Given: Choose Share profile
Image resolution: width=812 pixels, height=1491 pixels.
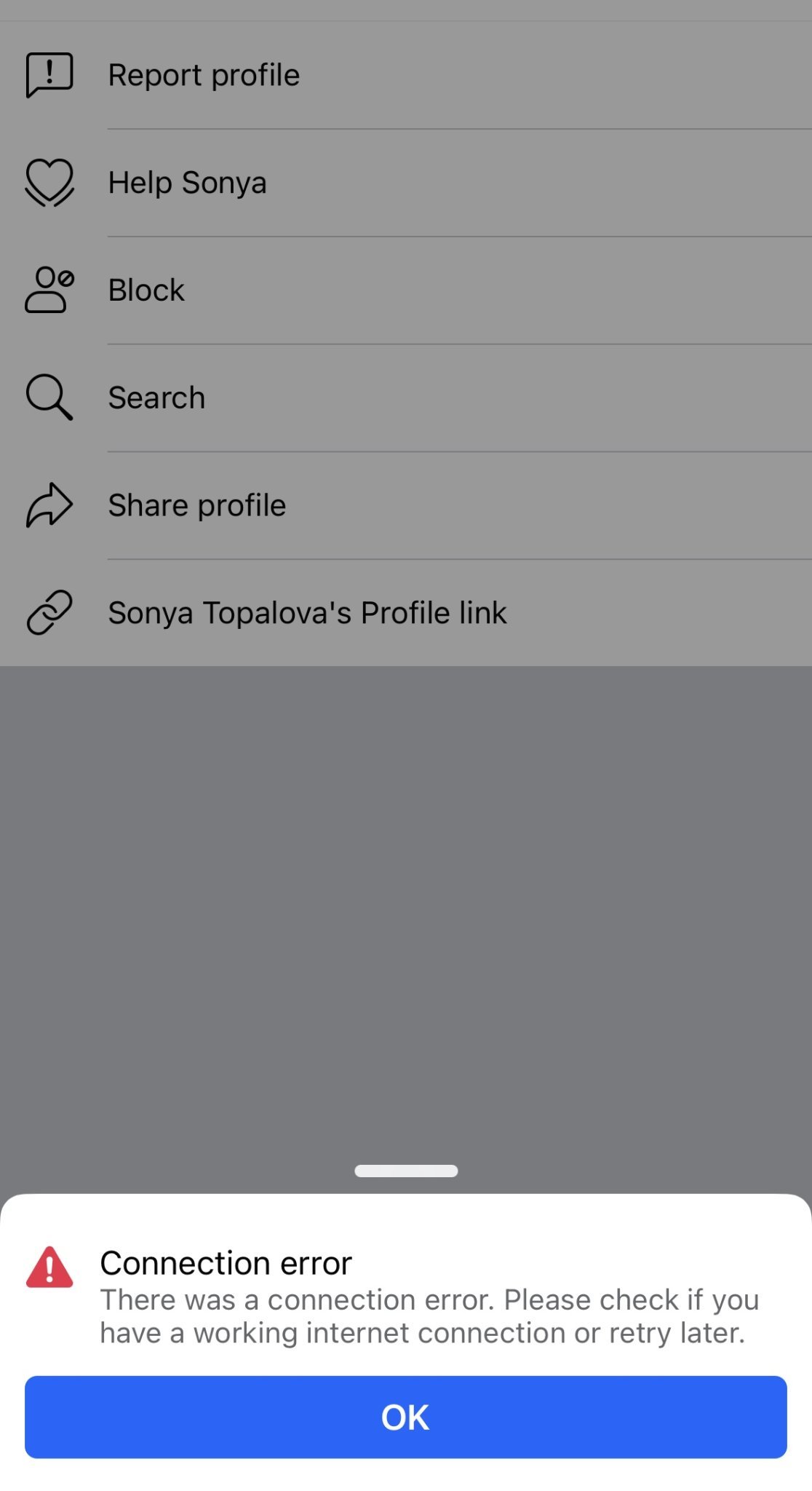Looking at the screenshot, I should click(x=196, y=506).
